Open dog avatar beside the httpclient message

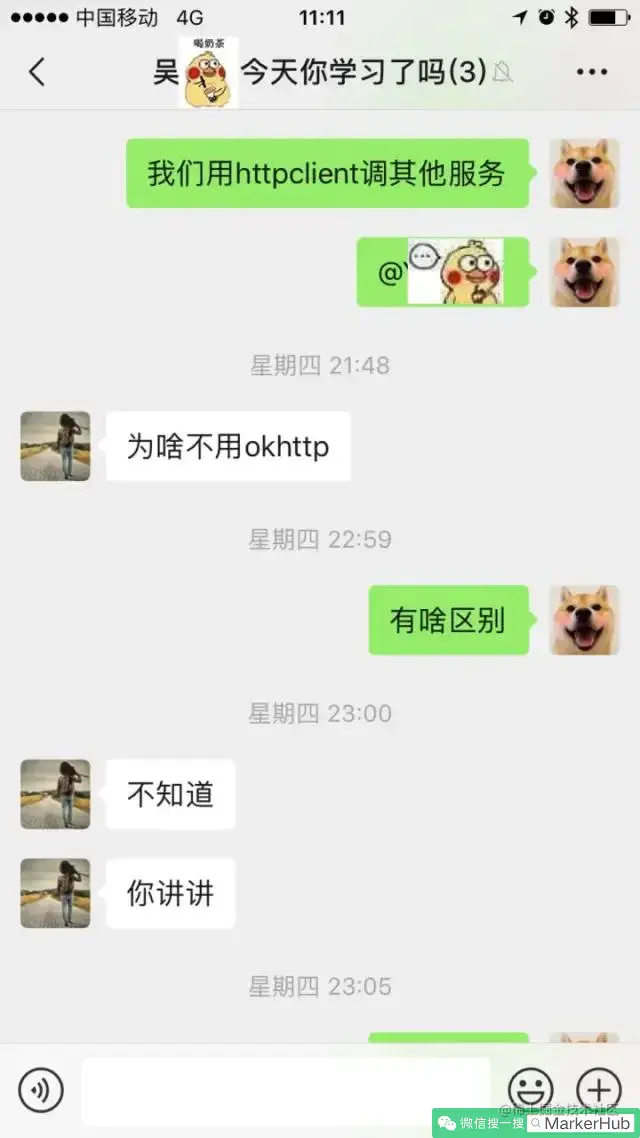click(584, 173)
